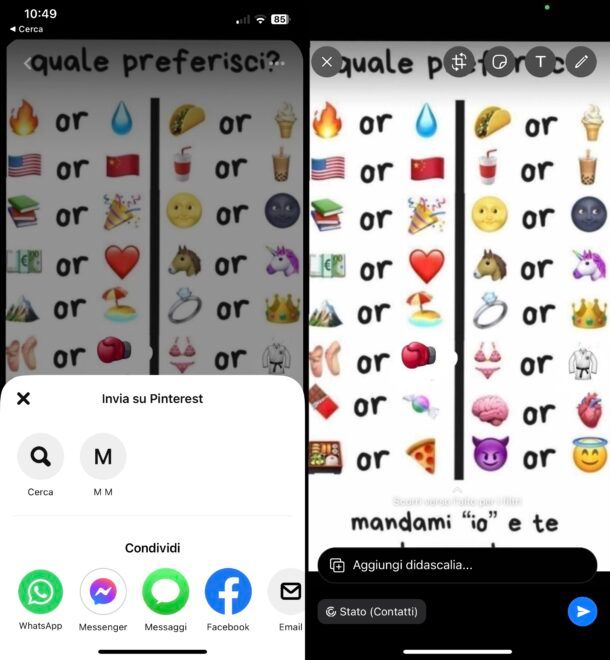Share the pin on Facebook

point(228,592)
